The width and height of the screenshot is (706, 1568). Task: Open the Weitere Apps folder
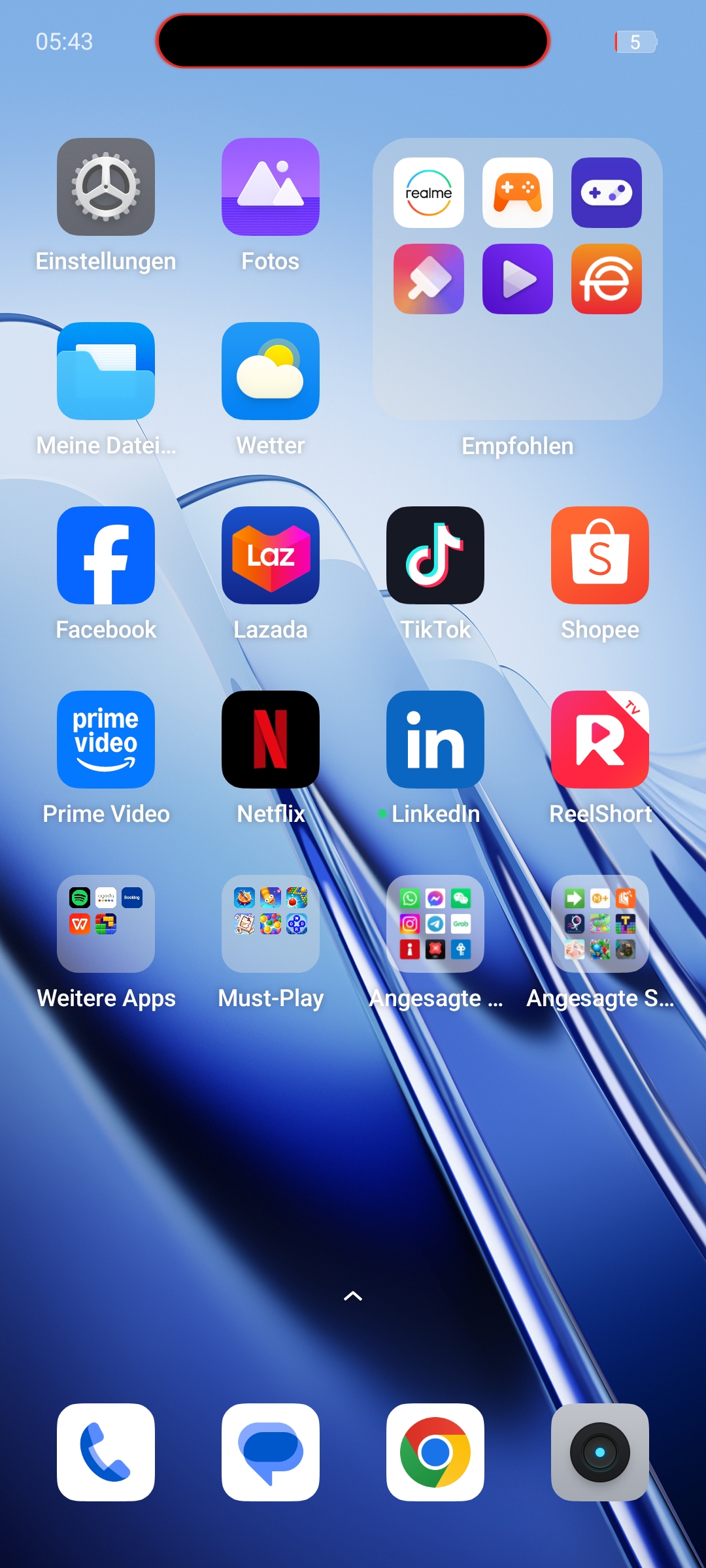(106, 924)
